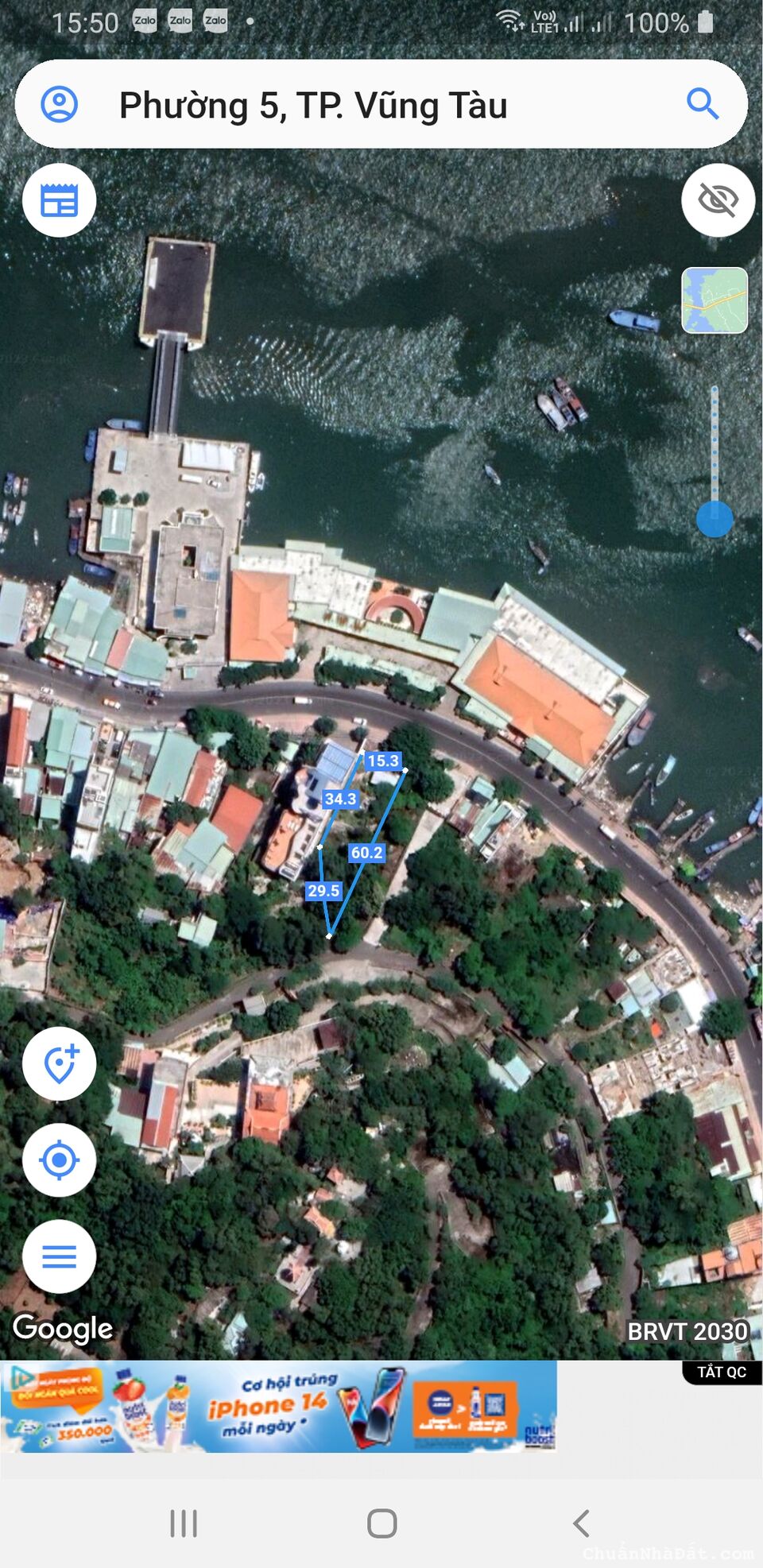
Task: Center map on my current location
Action: click(60, 1160)
